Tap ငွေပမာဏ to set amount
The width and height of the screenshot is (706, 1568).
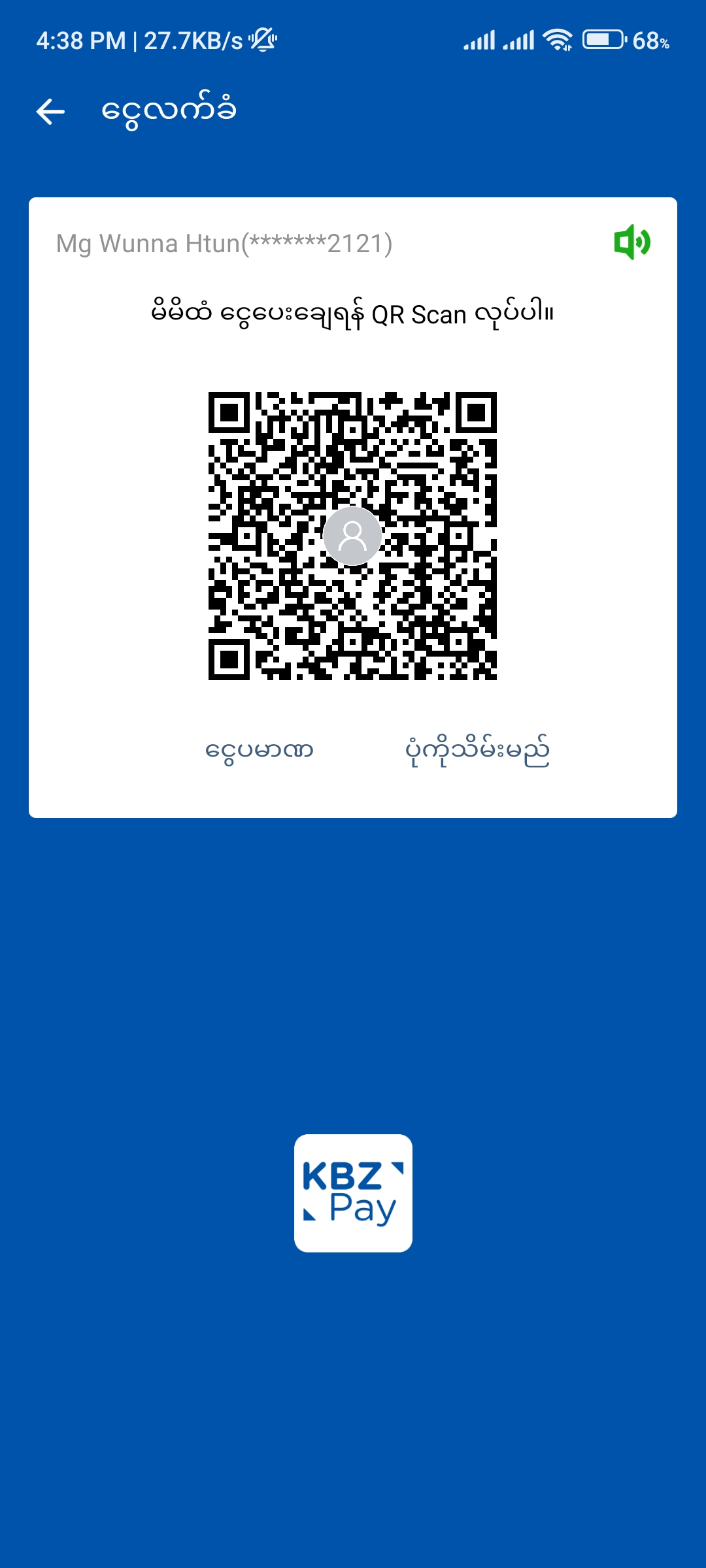click(260, 750)
